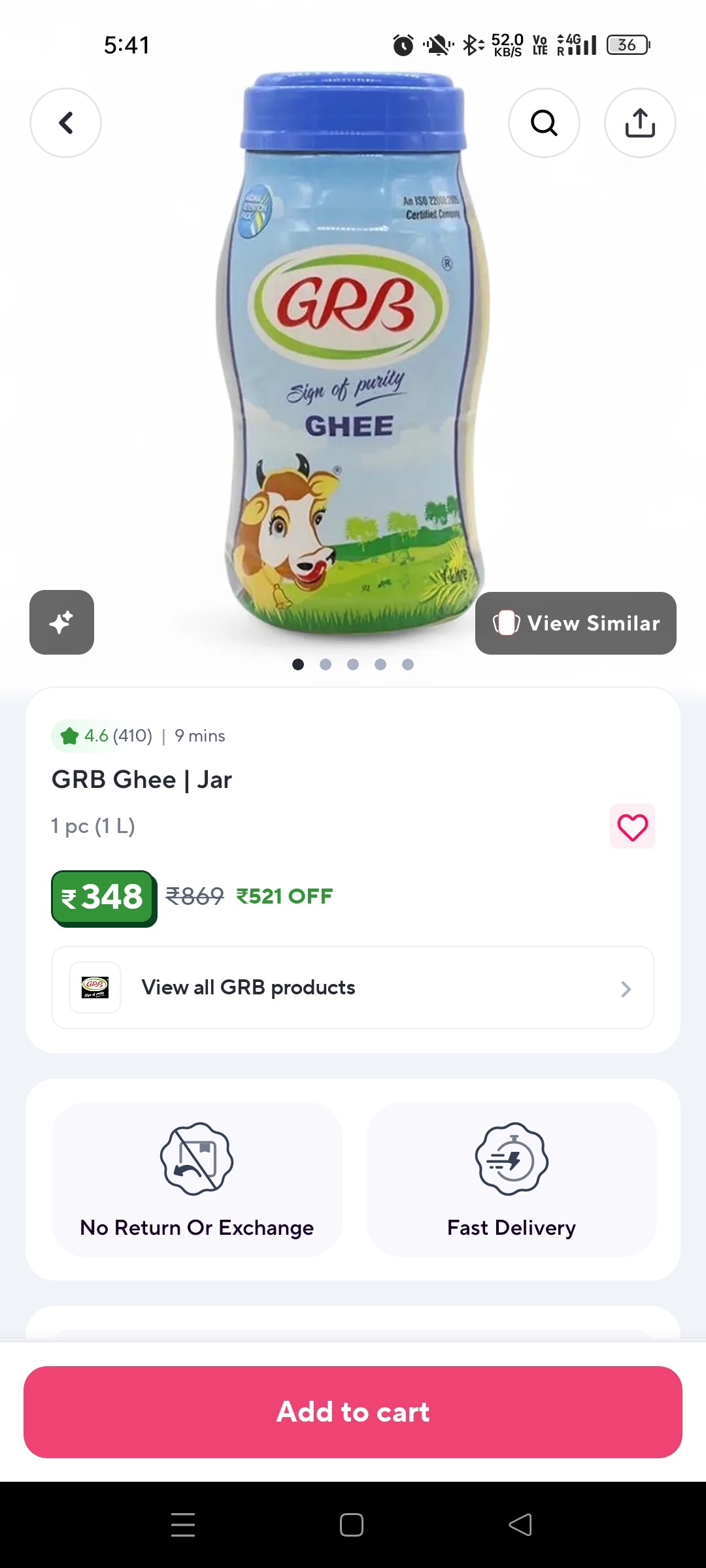This screenshot has height=1568, width=706.
Task: Share this GRB Ghee product
Action: 640,123
